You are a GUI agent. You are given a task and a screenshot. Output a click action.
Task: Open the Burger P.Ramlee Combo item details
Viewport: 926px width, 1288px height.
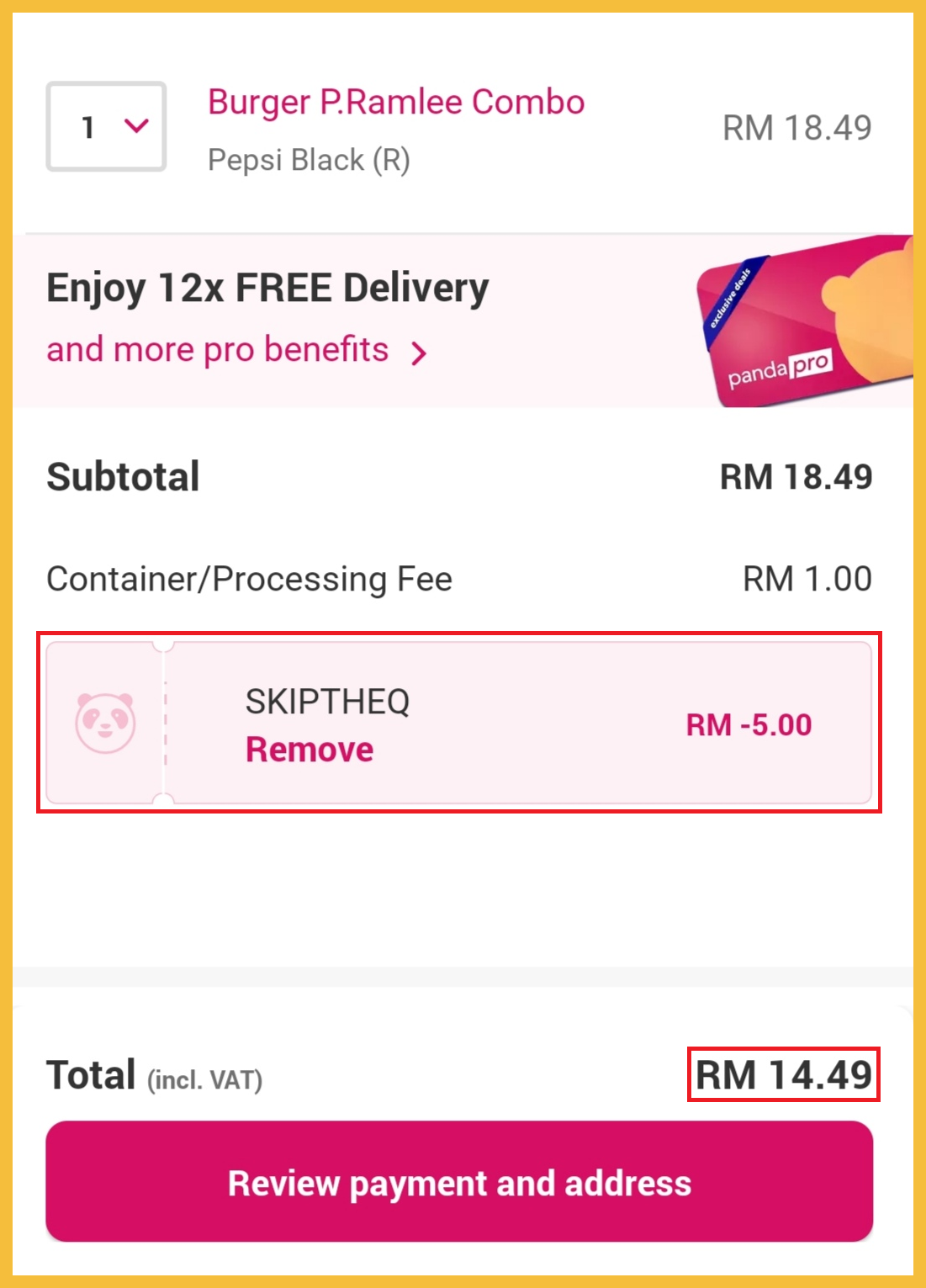[x=395, y=103]
